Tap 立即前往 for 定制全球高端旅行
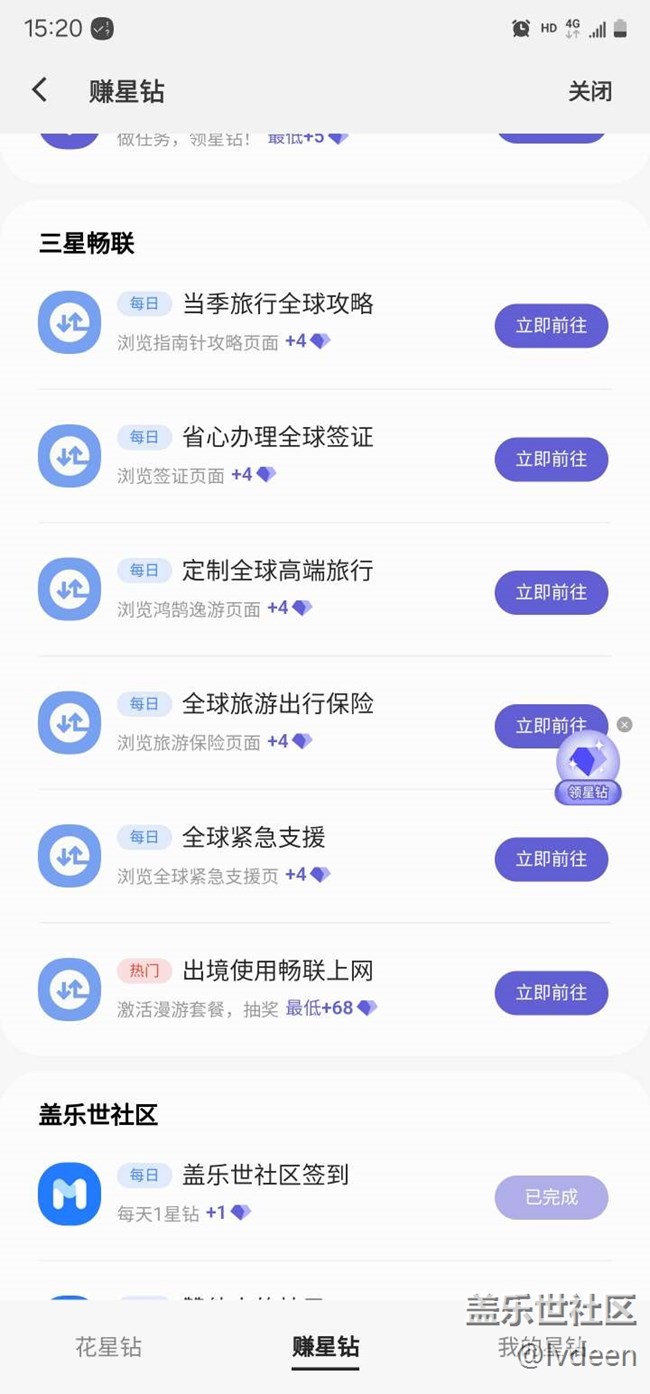The height and width of the screenshot is (1394, 650). pos(551,593)
